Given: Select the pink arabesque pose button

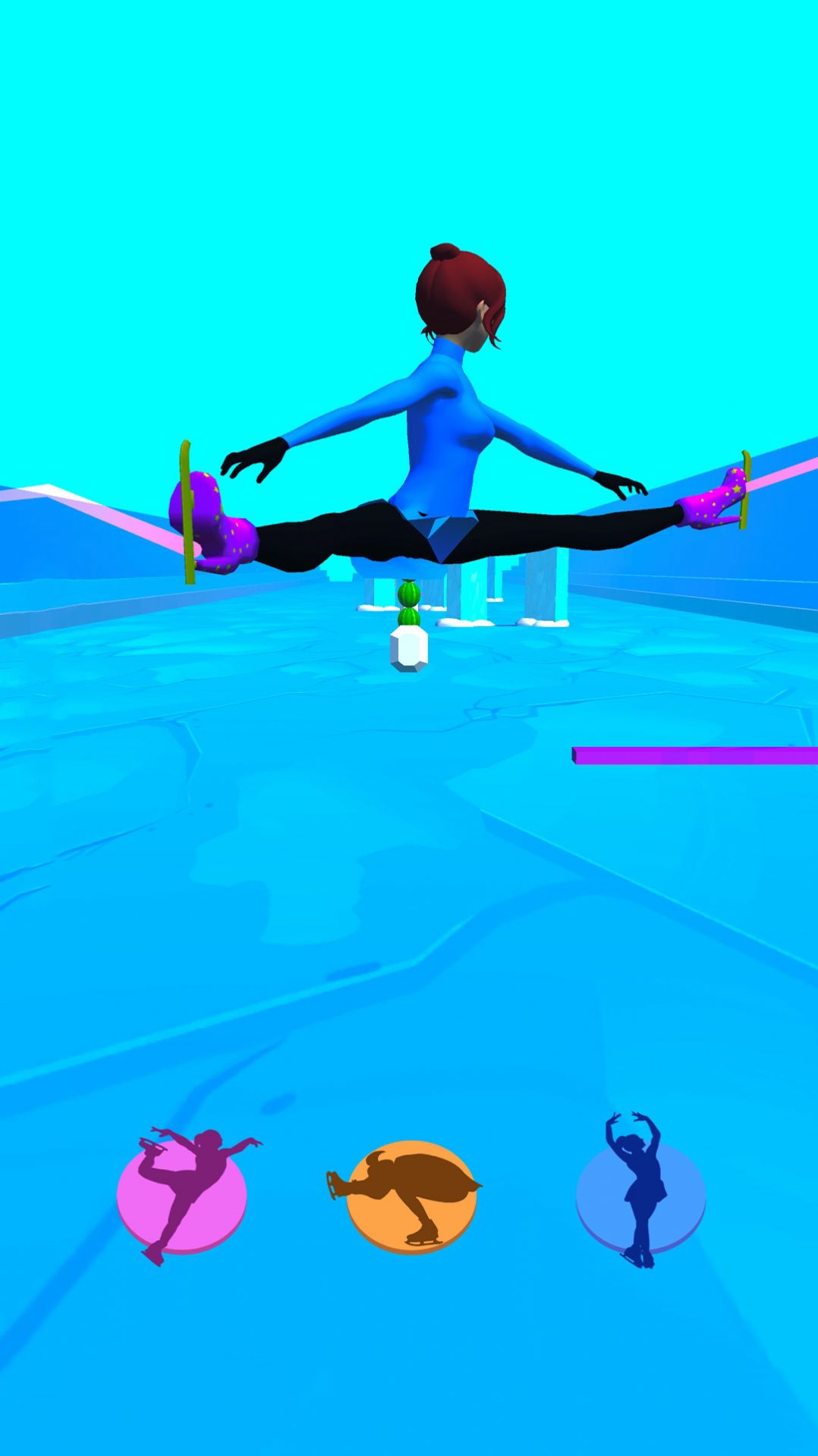Looking at the screenshot, I should (182, 1196).
